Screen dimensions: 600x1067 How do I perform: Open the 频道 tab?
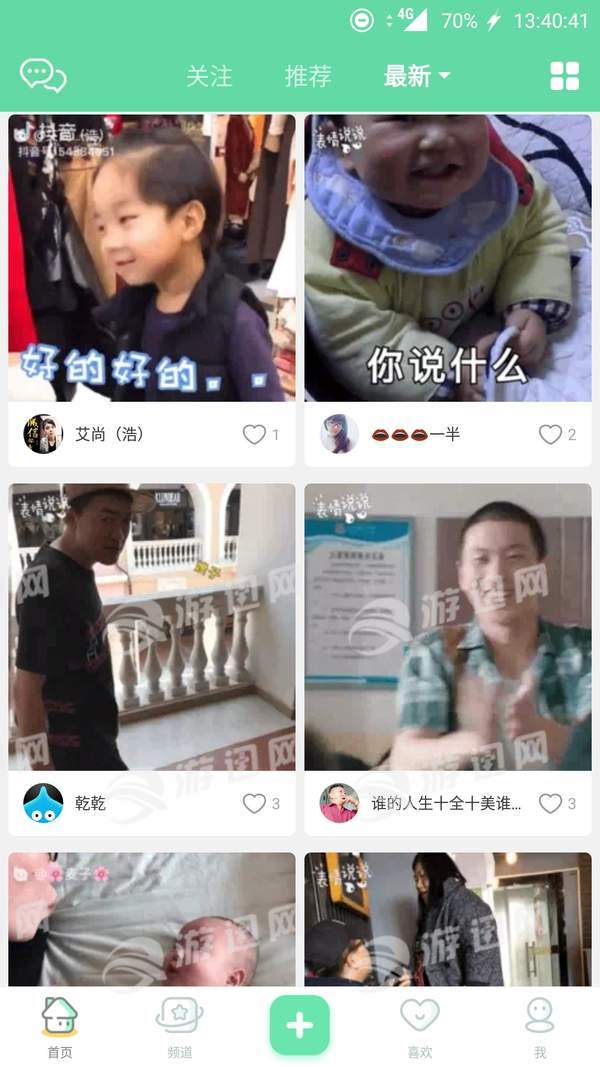(180, 1026)
